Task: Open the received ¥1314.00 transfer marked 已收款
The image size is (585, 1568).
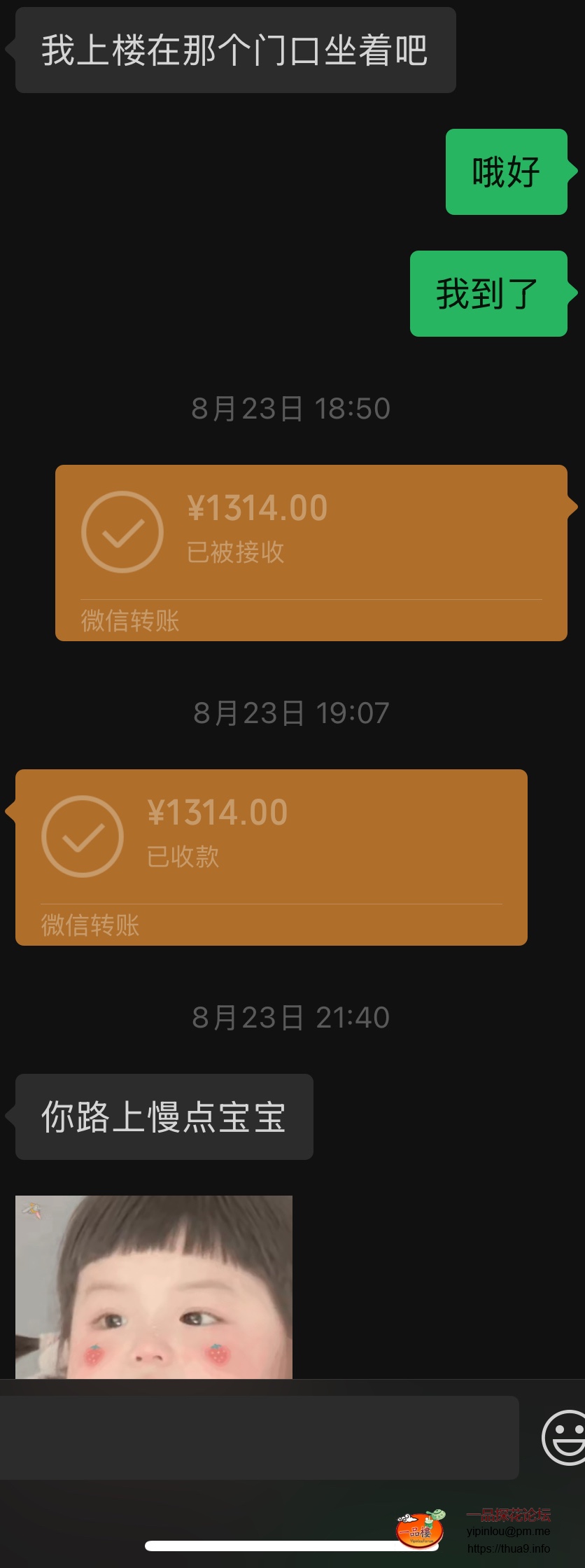Action: pyautogui.click(x=271, y=857)
